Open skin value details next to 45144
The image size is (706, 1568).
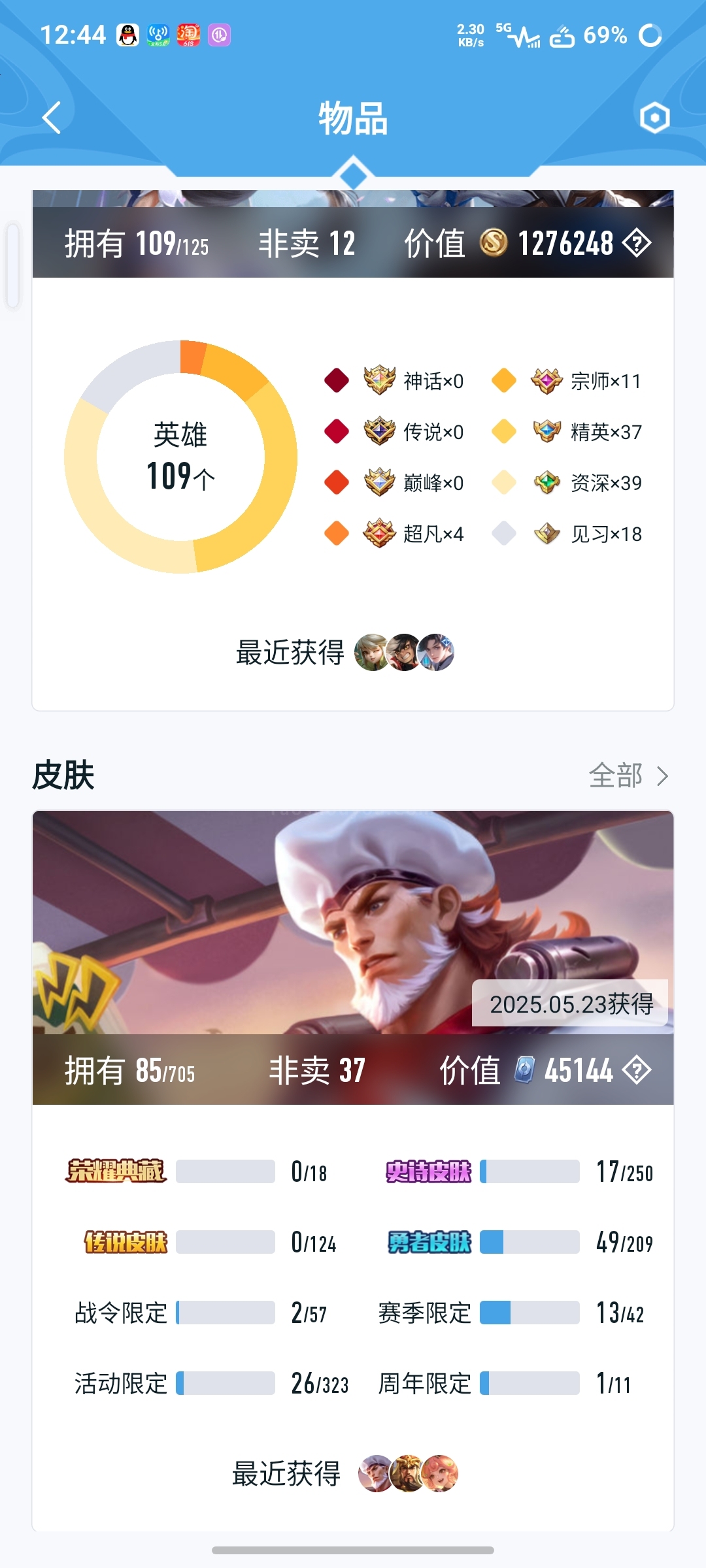tap(636, 1070)
